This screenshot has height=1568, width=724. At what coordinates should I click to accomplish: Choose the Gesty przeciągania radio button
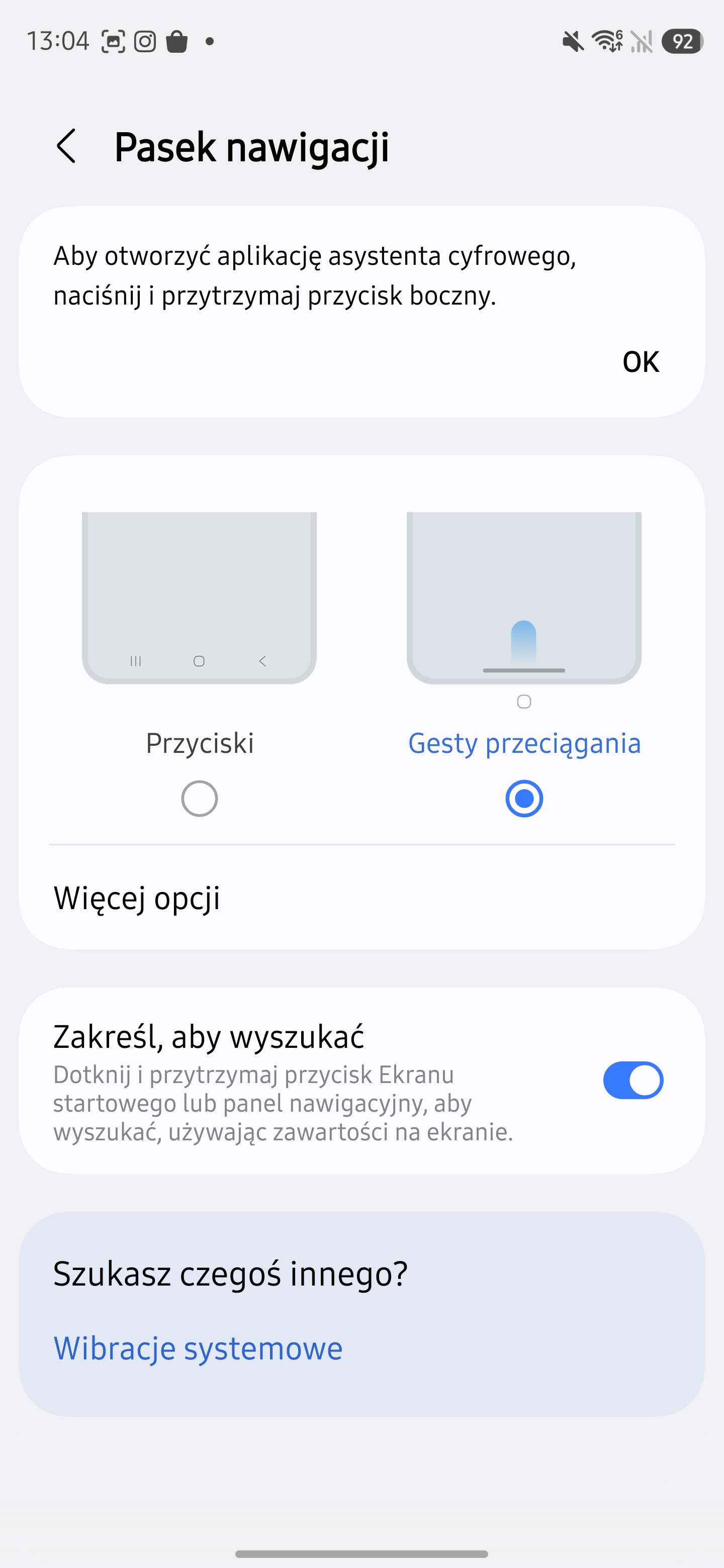[524, 798]
